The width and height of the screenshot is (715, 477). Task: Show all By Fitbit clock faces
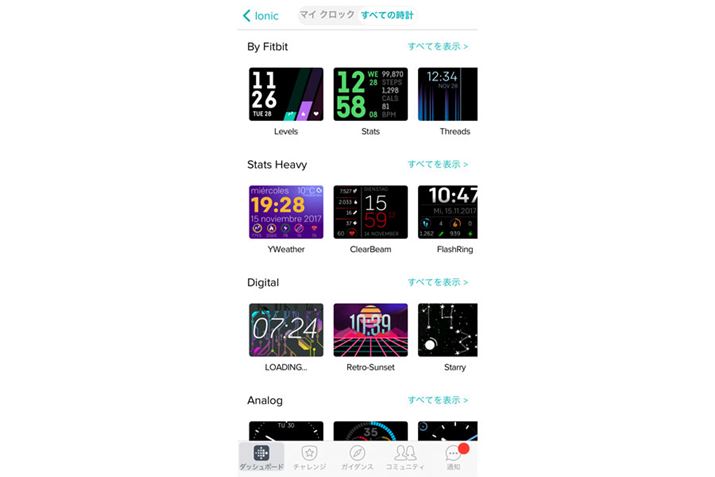(438, 46)
